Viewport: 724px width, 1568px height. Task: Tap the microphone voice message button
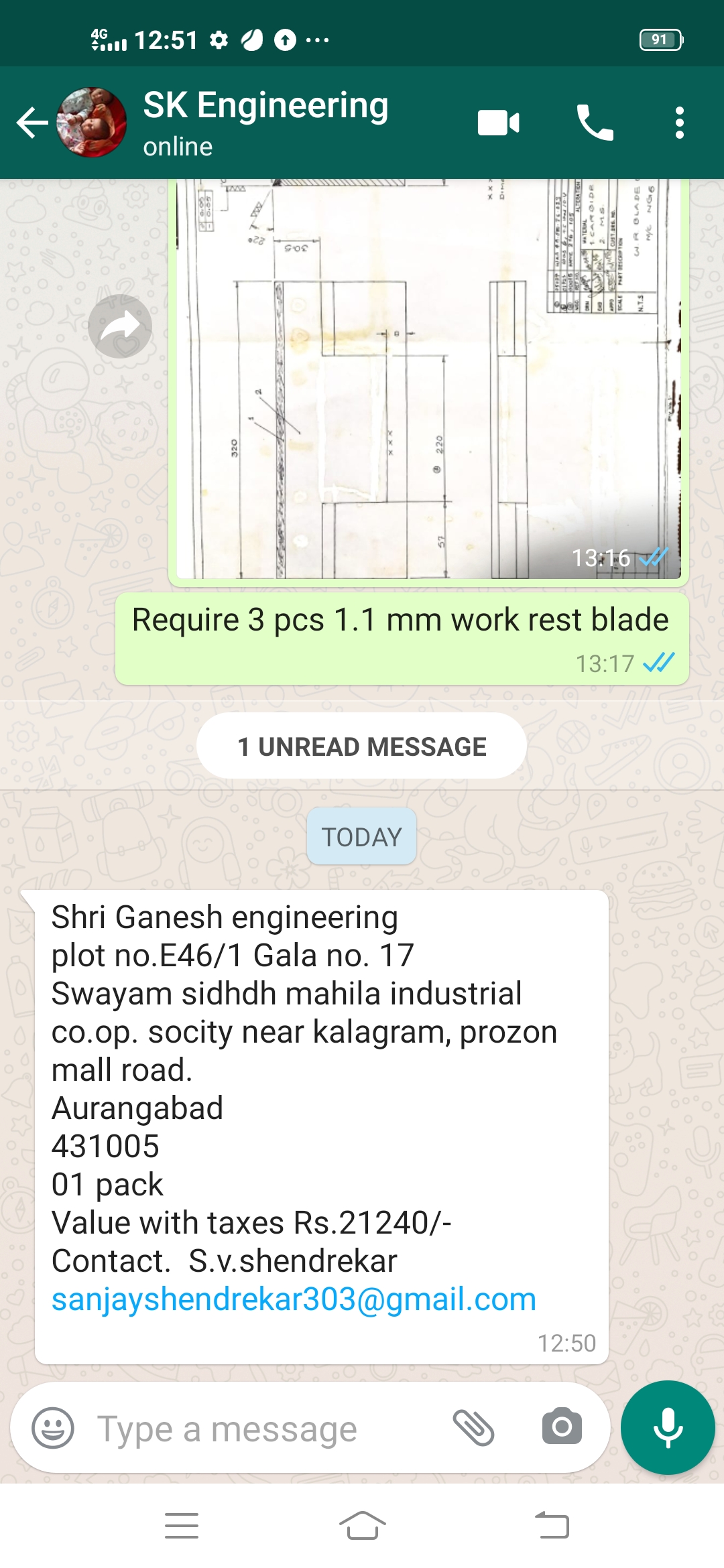click(x=668, y=1427)
